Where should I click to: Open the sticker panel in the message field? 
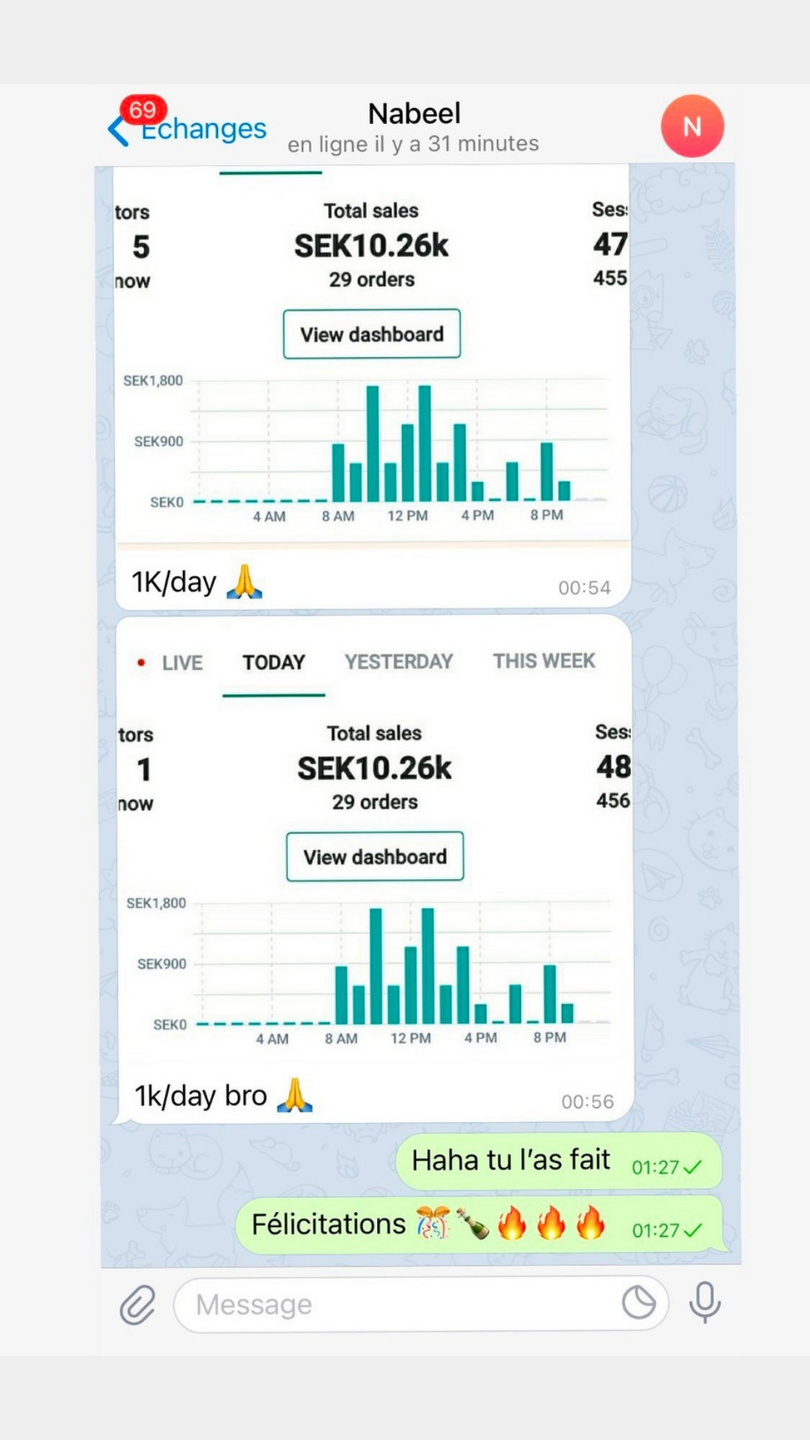pos(639,1303)
